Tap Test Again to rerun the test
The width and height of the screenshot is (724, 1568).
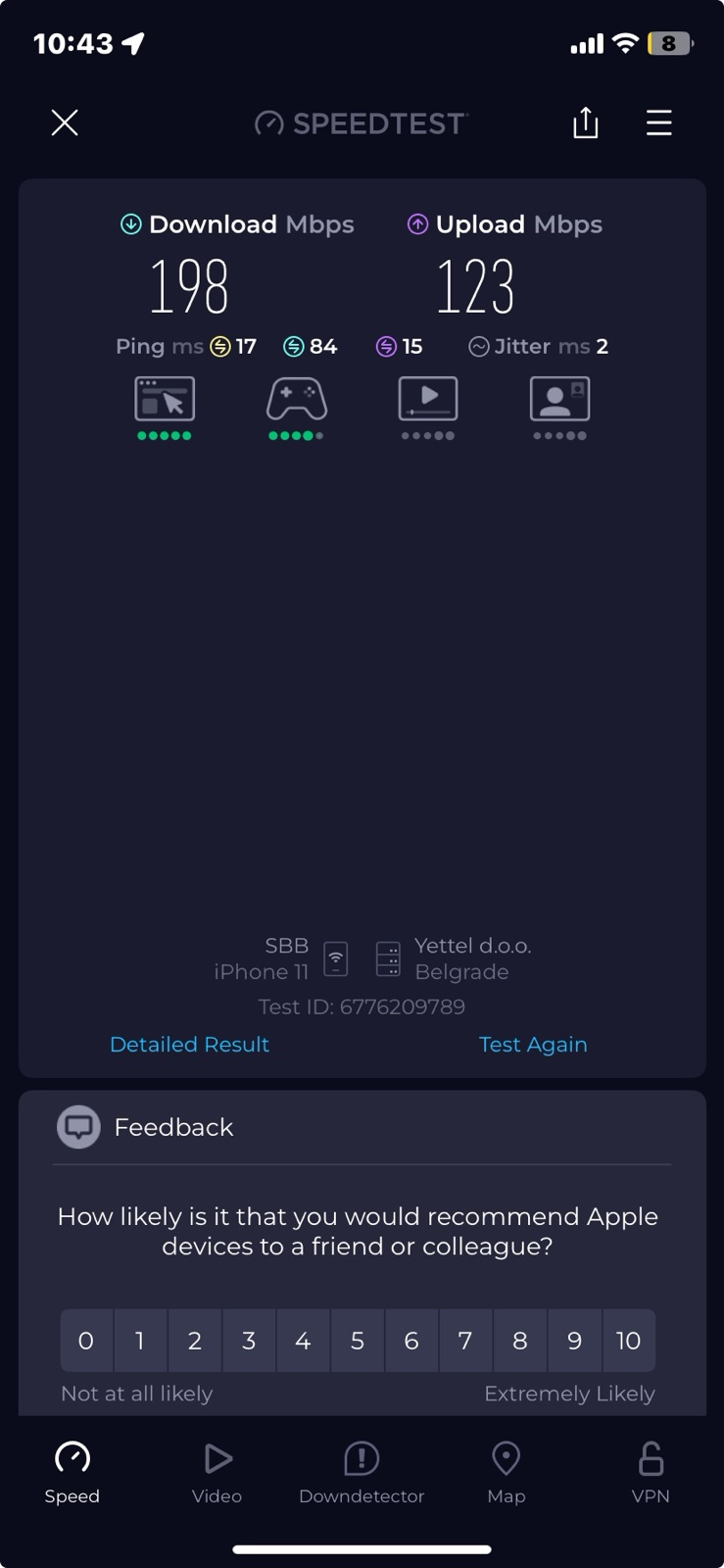533,1045
